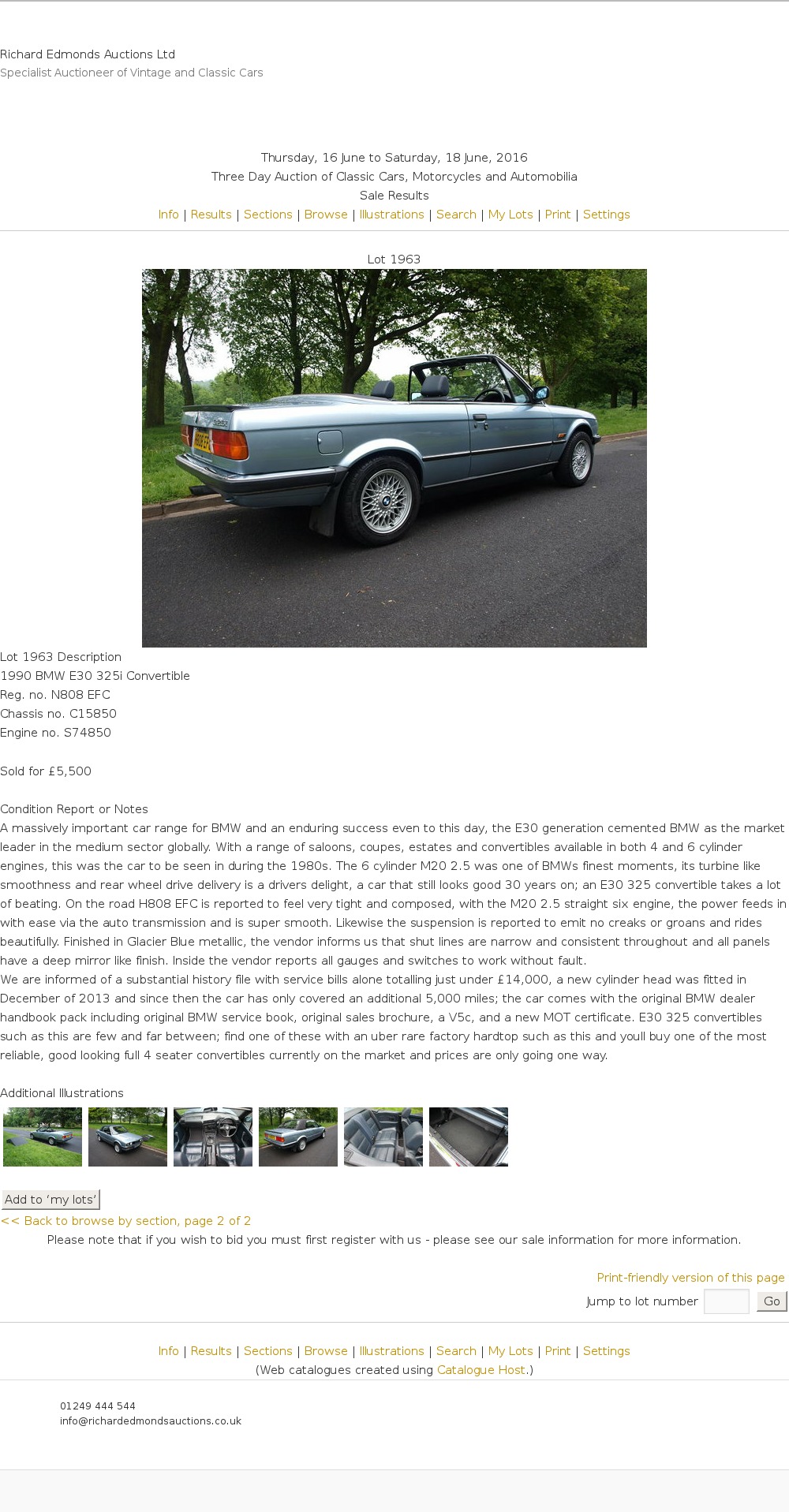The image size is (789, 1512).
Task: Open Settings in the top menu
Action: point(606,215)
